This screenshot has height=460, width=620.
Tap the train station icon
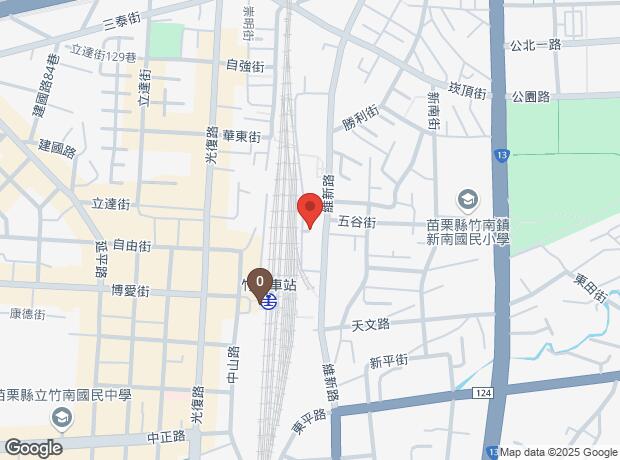tap(270, 301)
